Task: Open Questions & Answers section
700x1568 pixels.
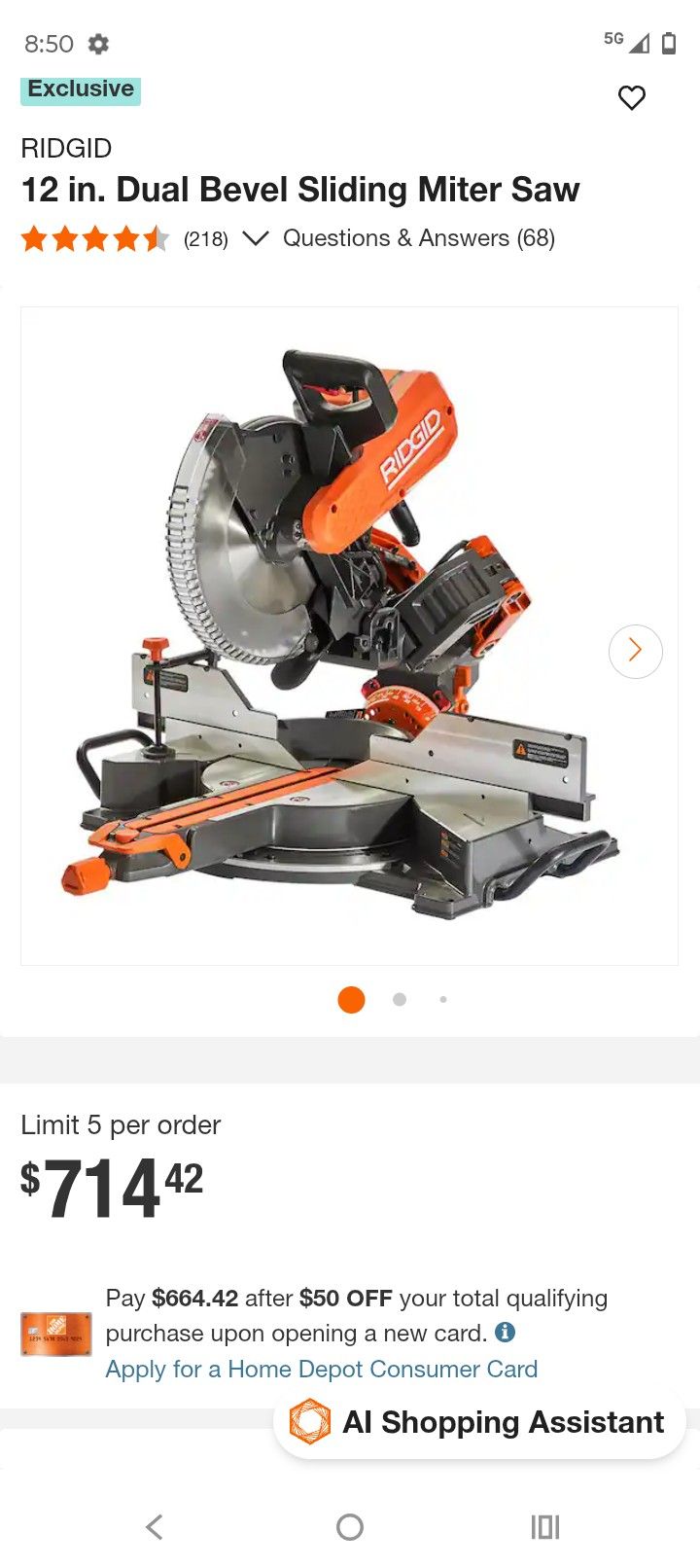Action: [416, 237]
